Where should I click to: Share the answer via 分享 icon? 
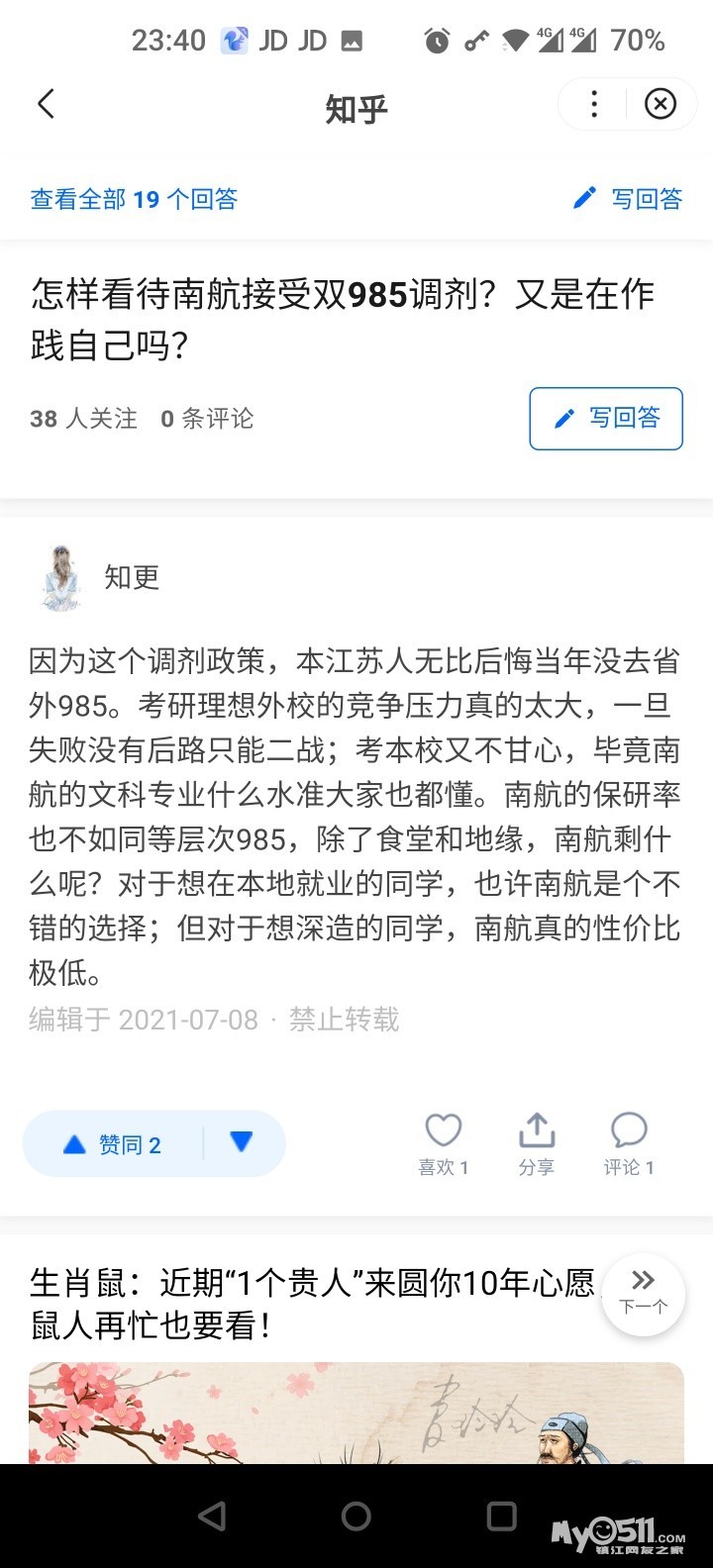(536, 1142)
